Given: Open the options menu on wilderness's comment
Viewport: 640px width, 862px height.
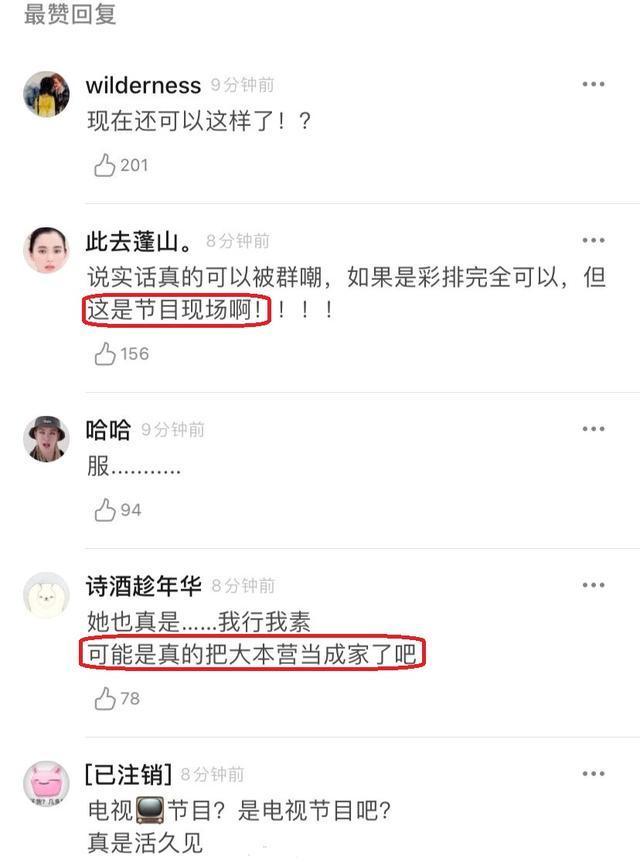Looking at the screenshot, I should pyautogui.click(x=593, y=85).
